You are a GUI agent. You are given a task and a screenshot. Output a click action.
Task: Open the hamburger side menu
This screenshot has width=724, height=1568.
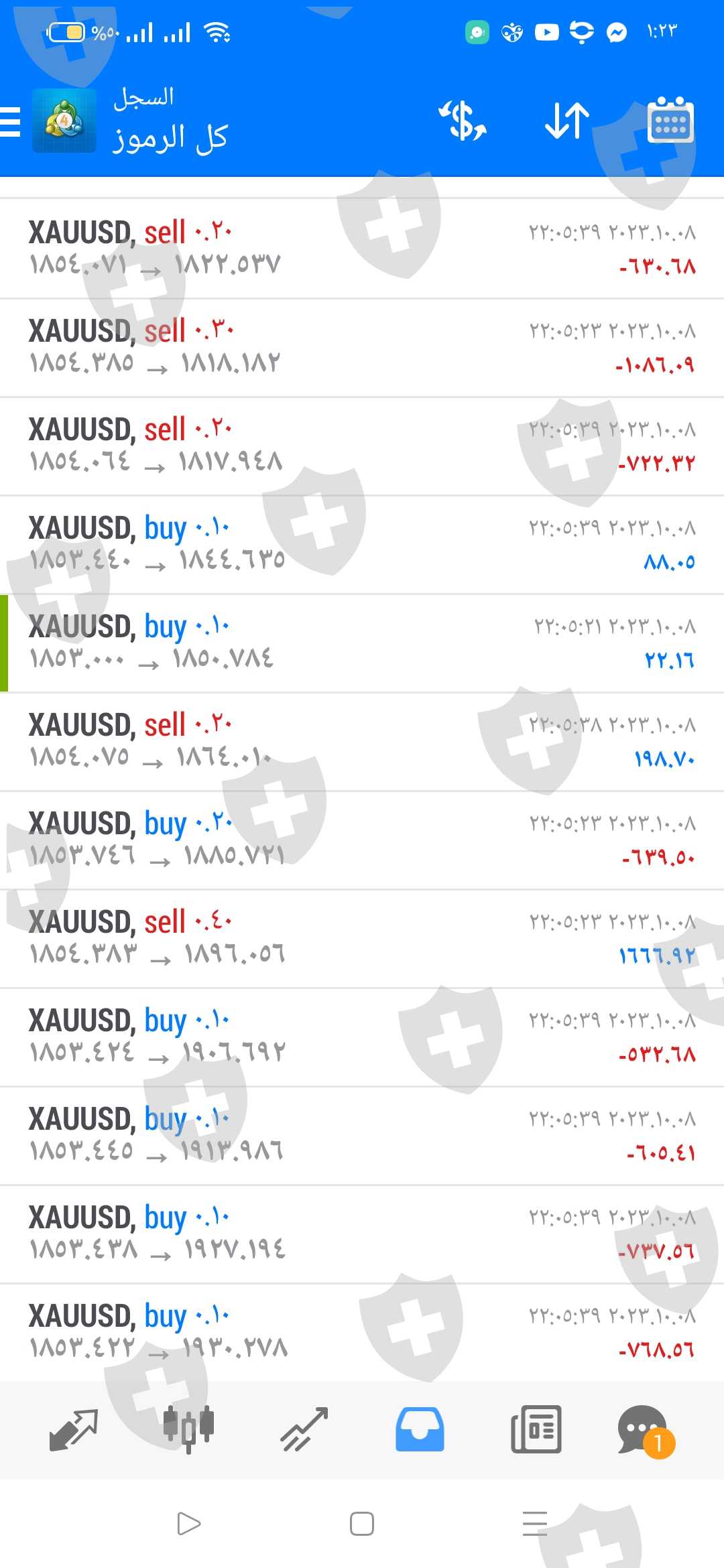[x=11, y=122]
